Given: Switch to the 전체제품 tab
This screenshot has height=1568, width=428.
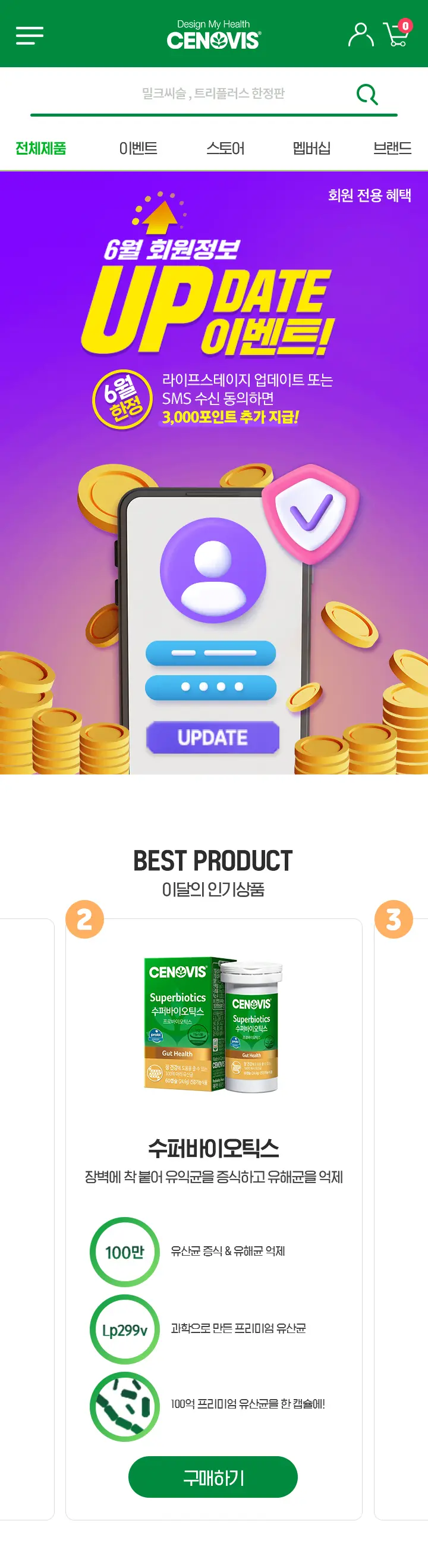Looking at the screenshot, I should [41, 148].
